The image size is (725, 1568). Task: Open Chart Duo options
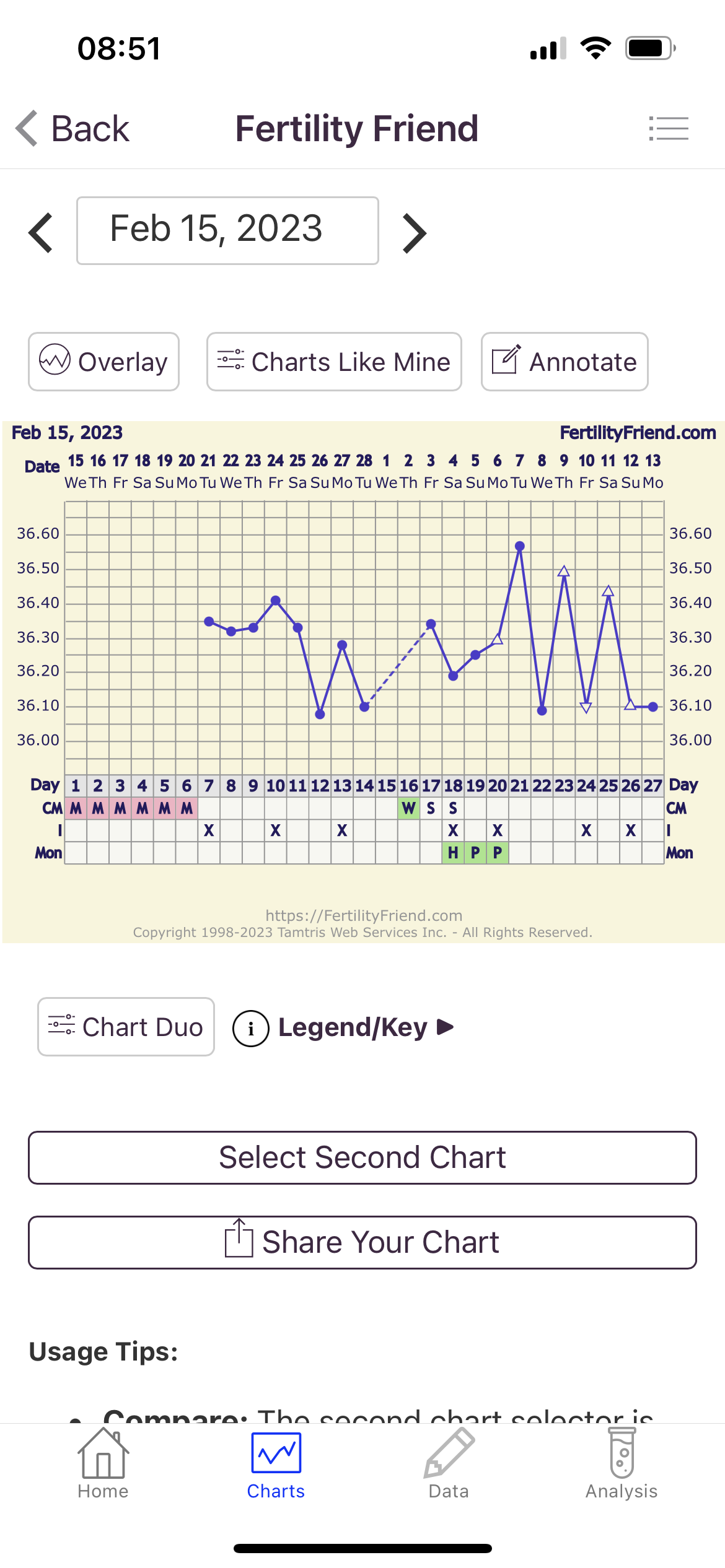pos(126,1027)
